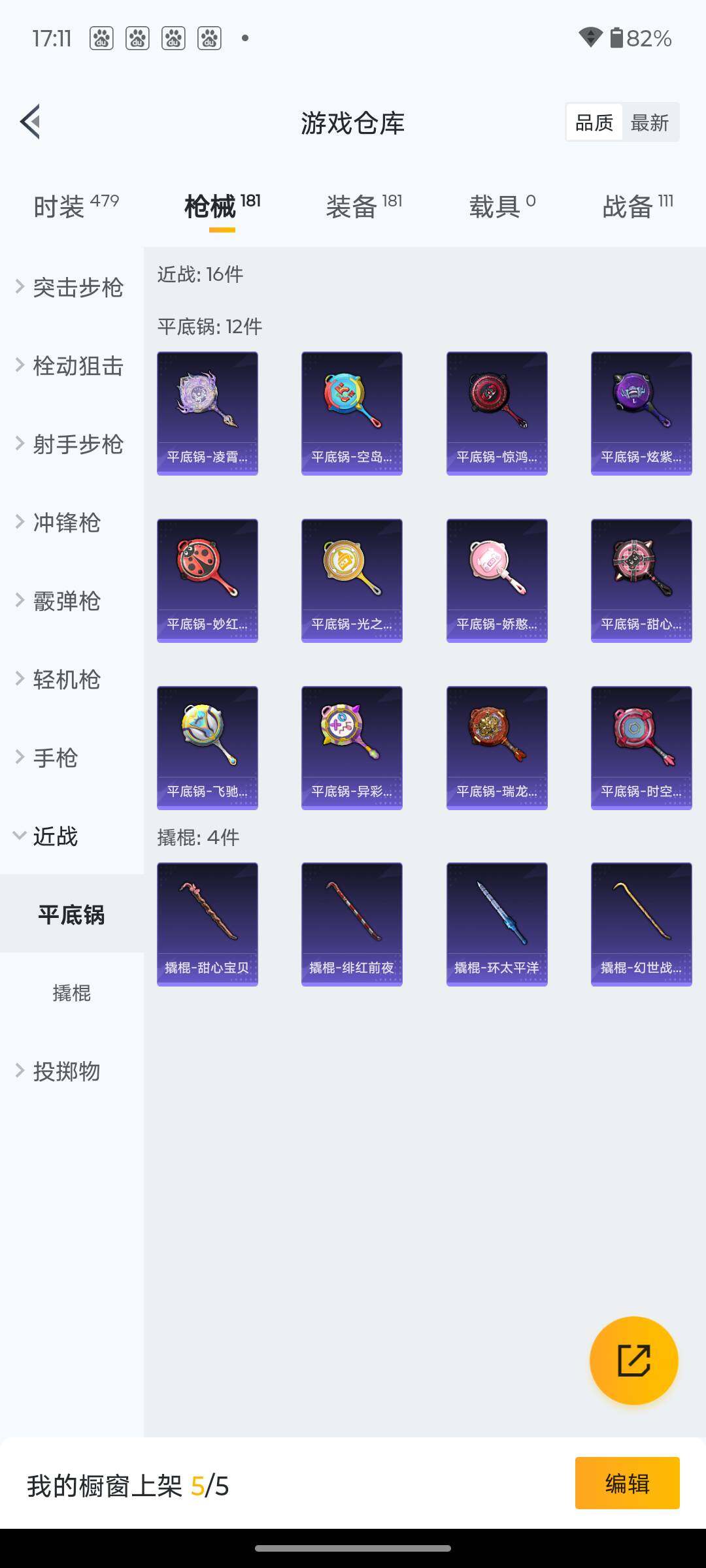View the 撬棍-绯红前夜 crowbar

pyautogui.click(x=352, y=924)
